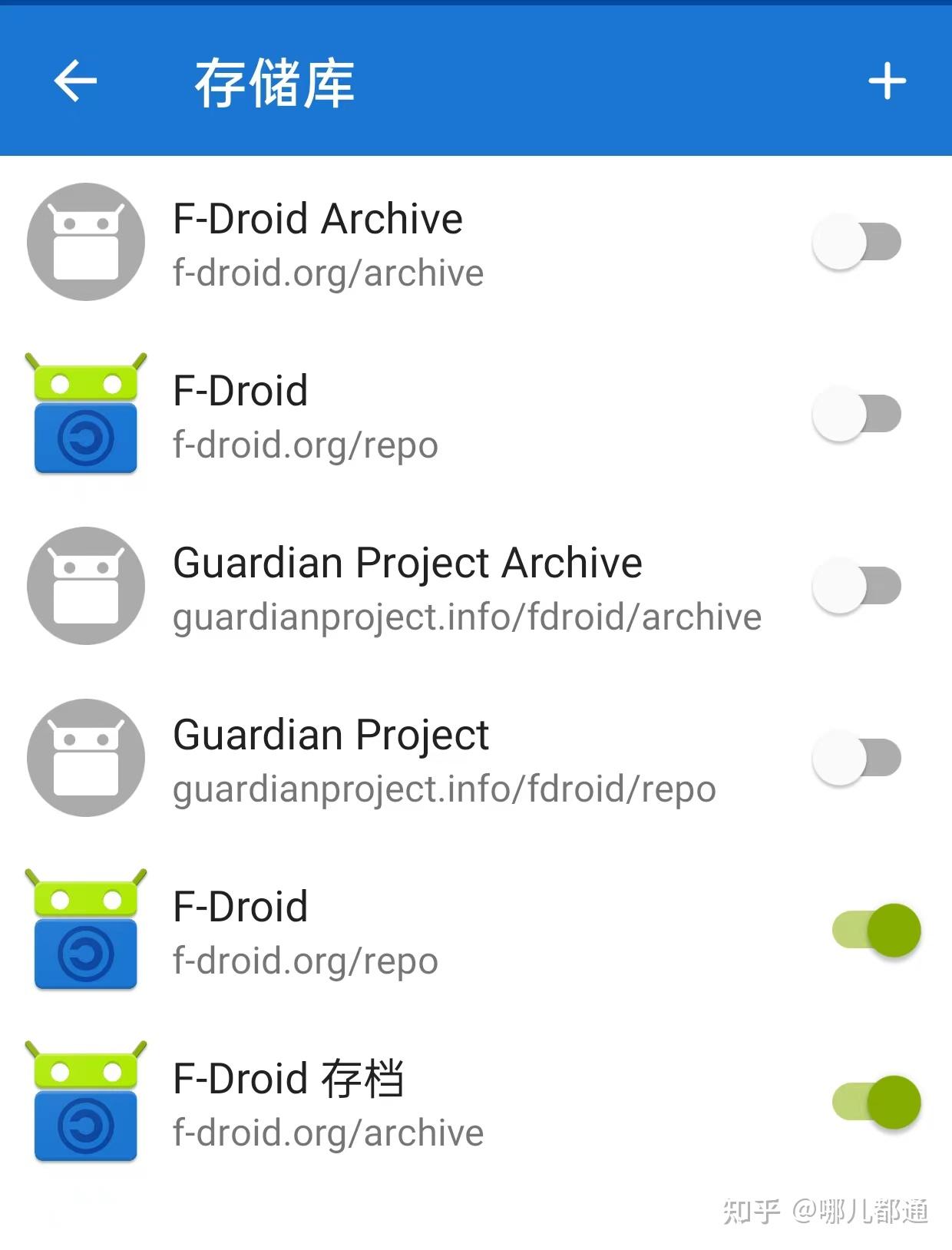Add a new repository with plus icon
Image resolution: width=952 pixels, height=1250 pixels.
[x=887, y=81]
